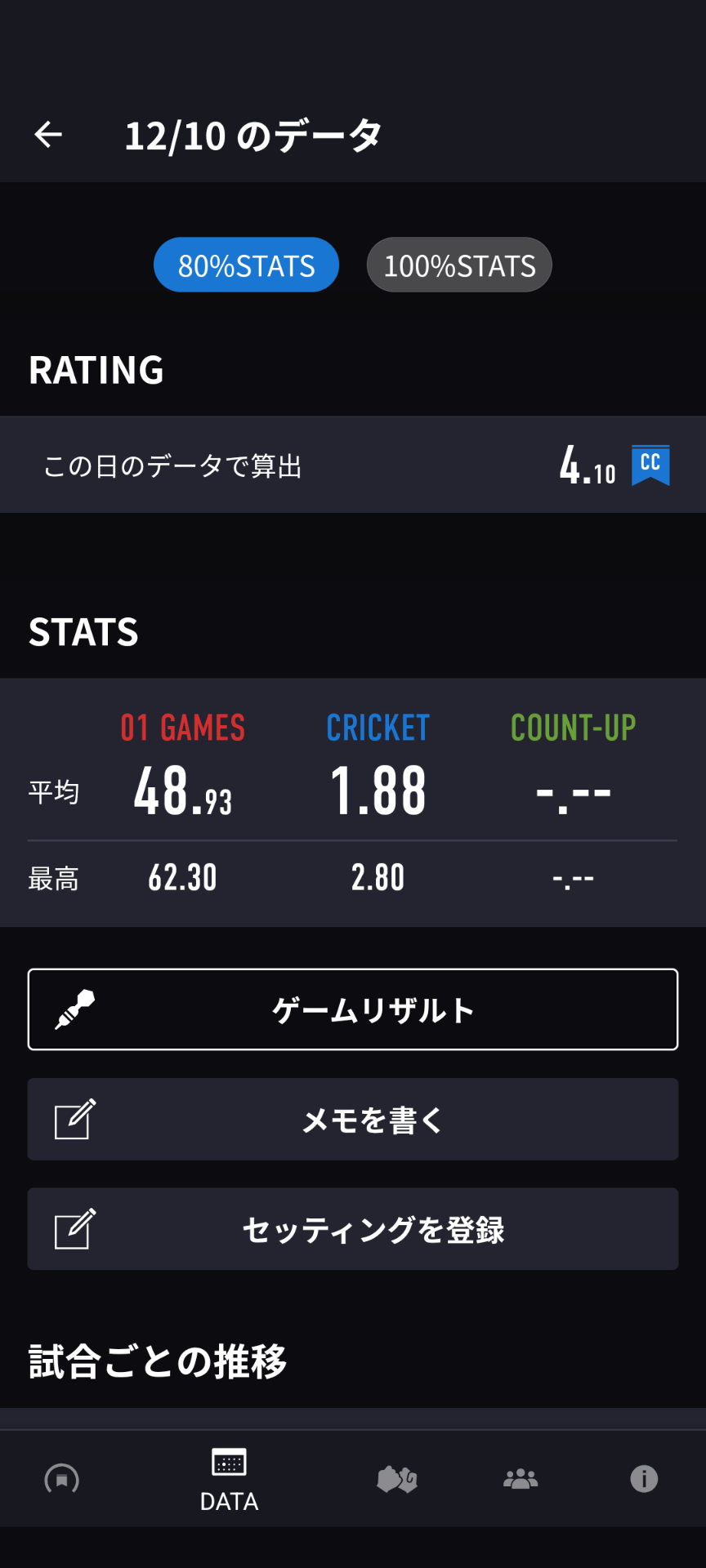Open the home tab in bottom navigation
706x1568 pixels.
click(62, 1479)
